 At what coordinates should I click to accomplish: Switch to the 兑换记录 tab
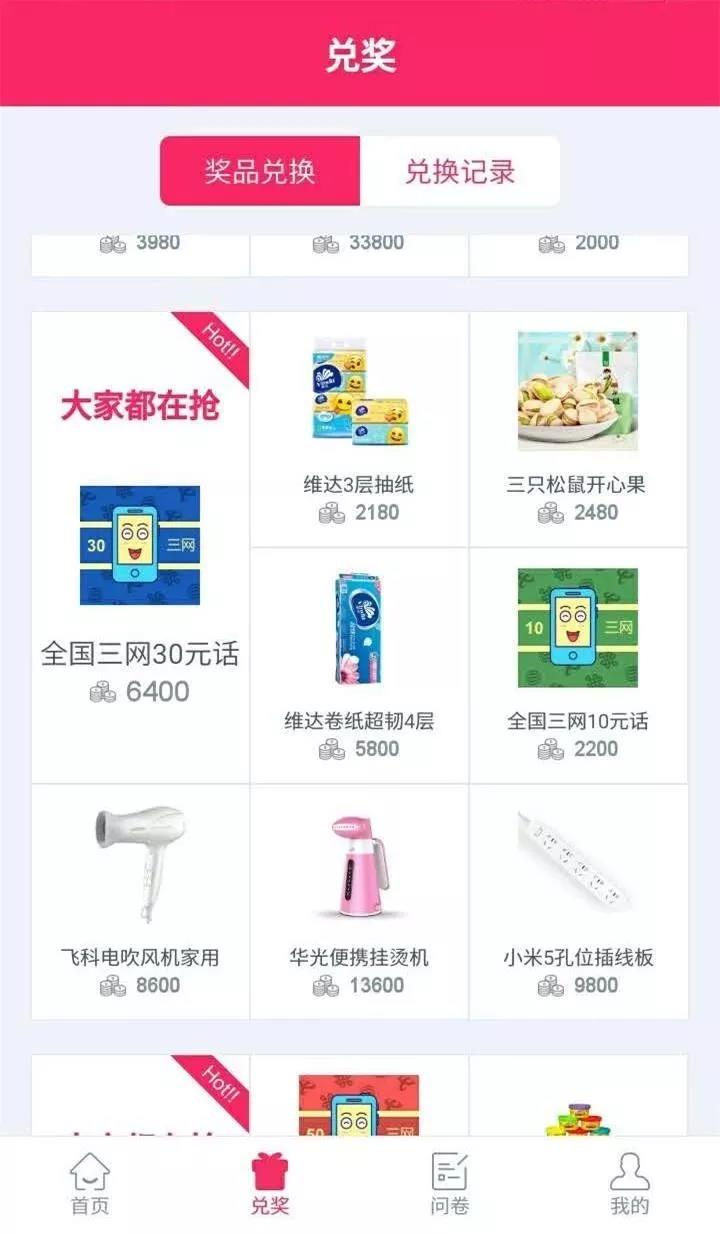click(x=460, y=171)
